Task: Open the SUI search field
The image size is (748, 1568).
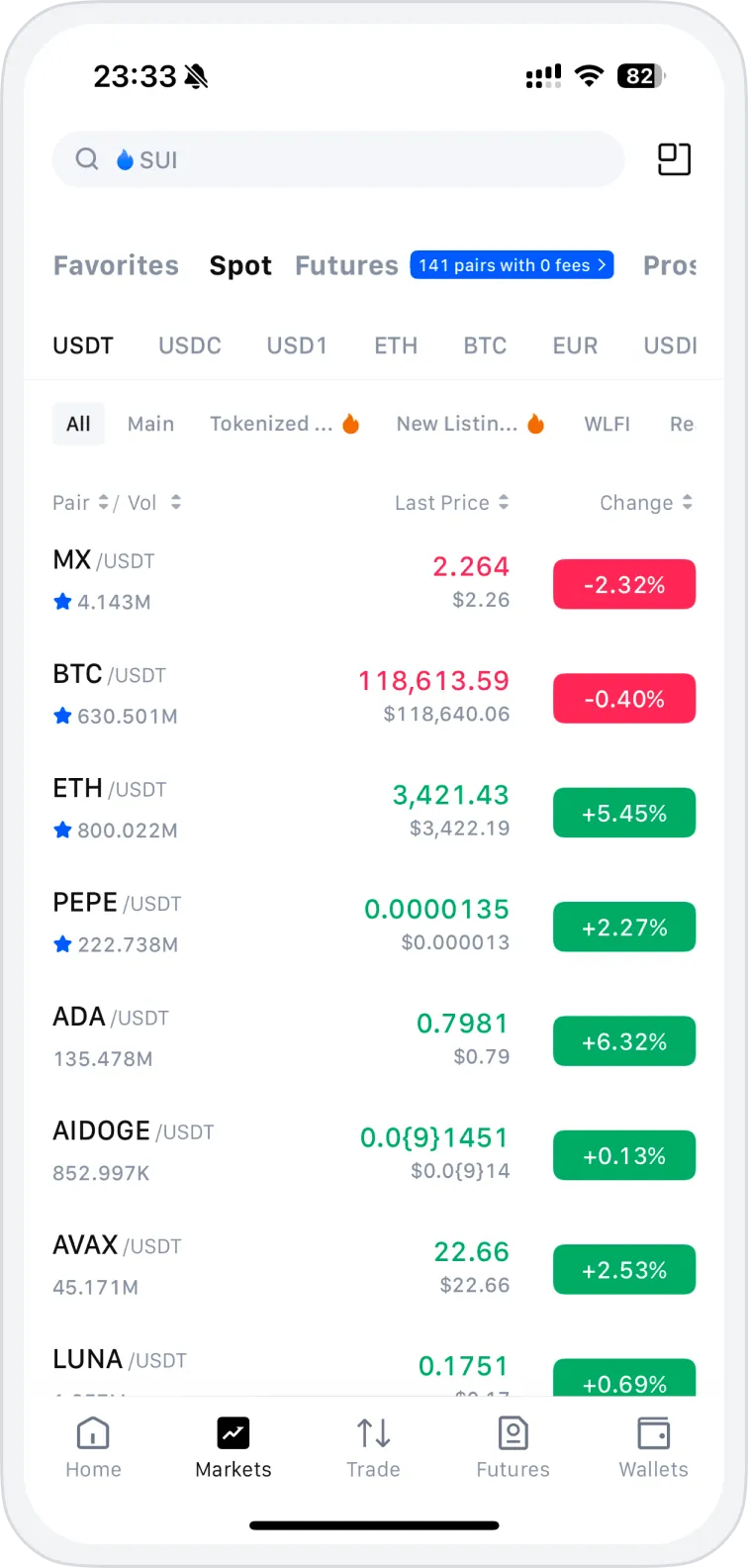Action: [x=338, y=159]
